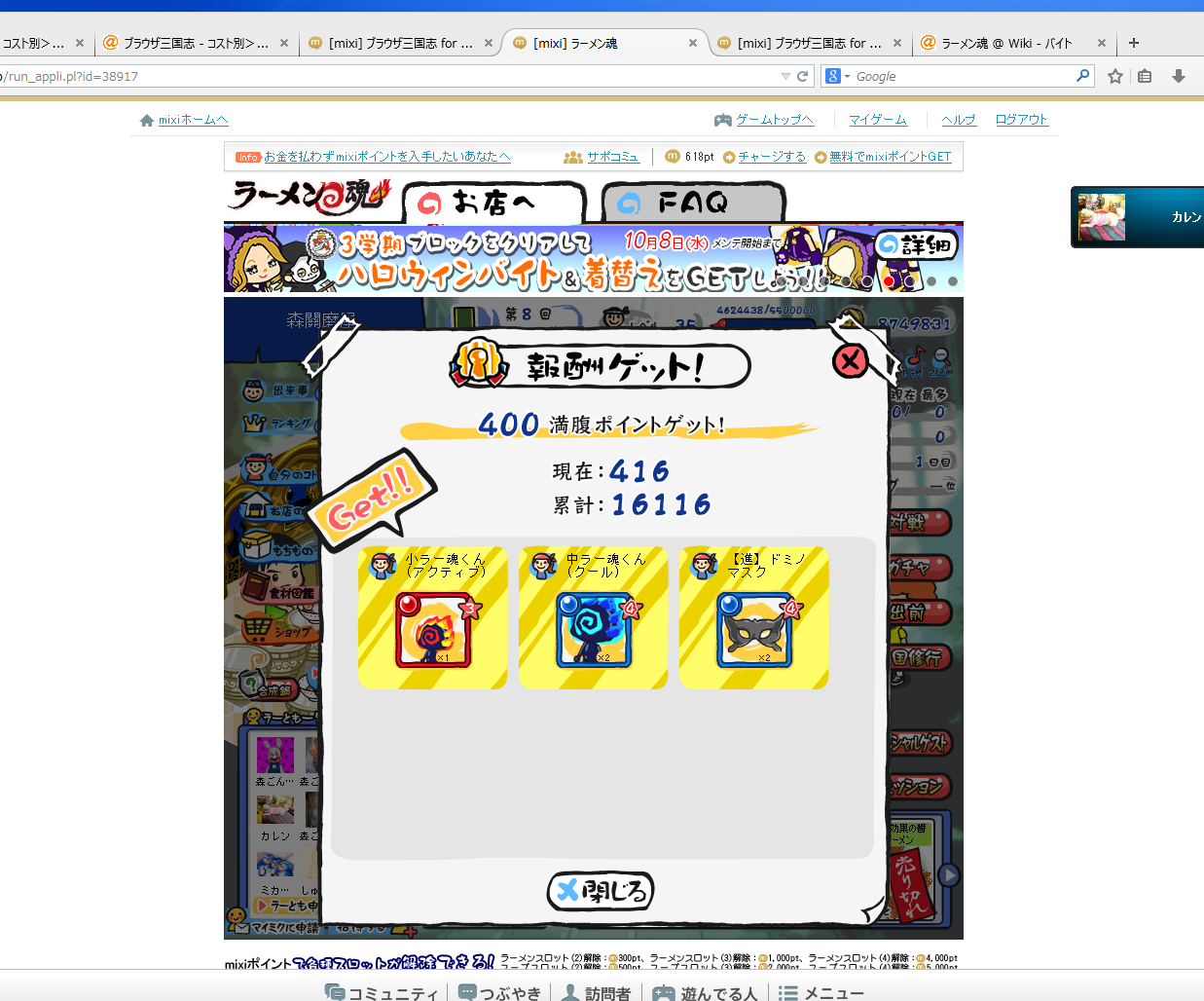Tap チャージする to charge points
Screen dimensions: 1204x1001
point(771,157)
